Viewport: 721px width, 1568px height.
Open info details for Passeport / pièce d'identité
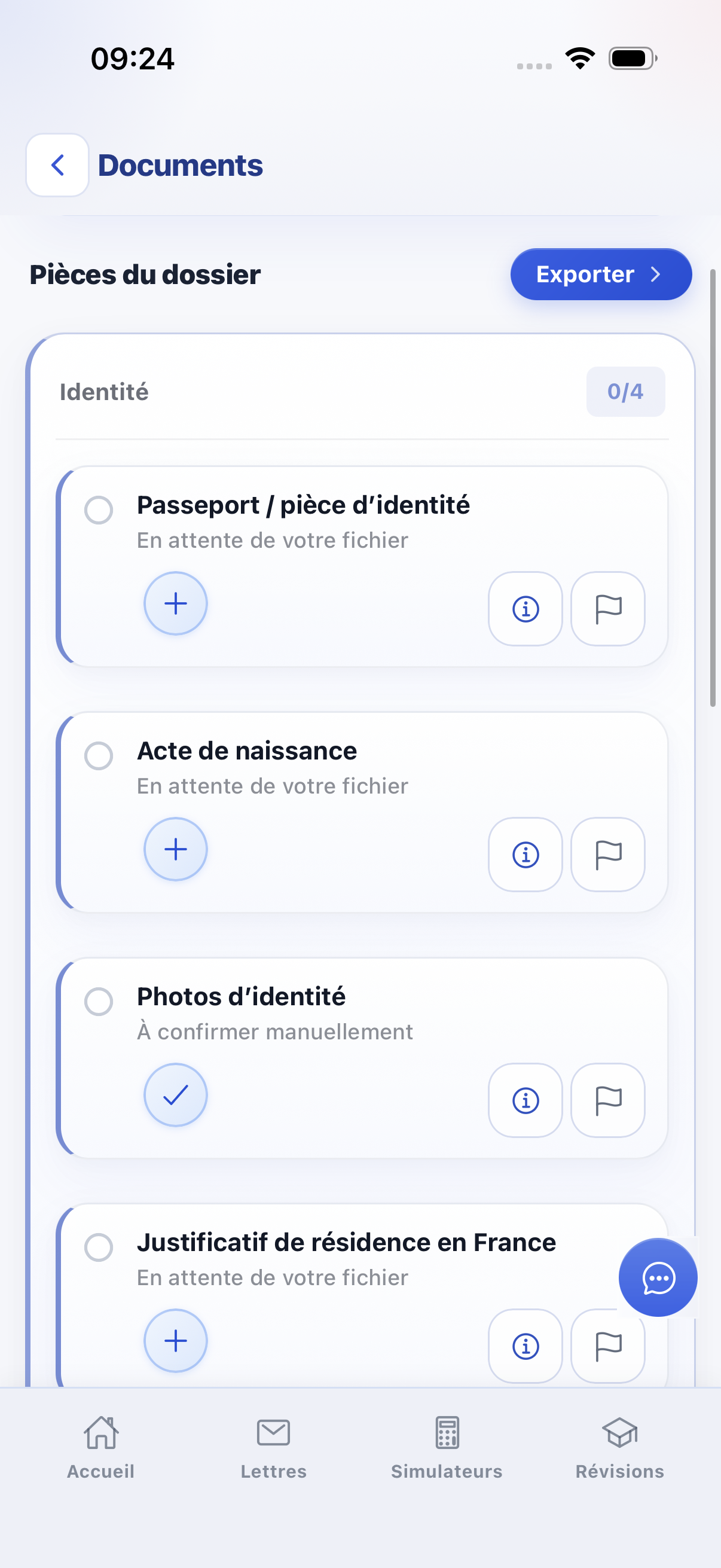[x=525, y=609]
